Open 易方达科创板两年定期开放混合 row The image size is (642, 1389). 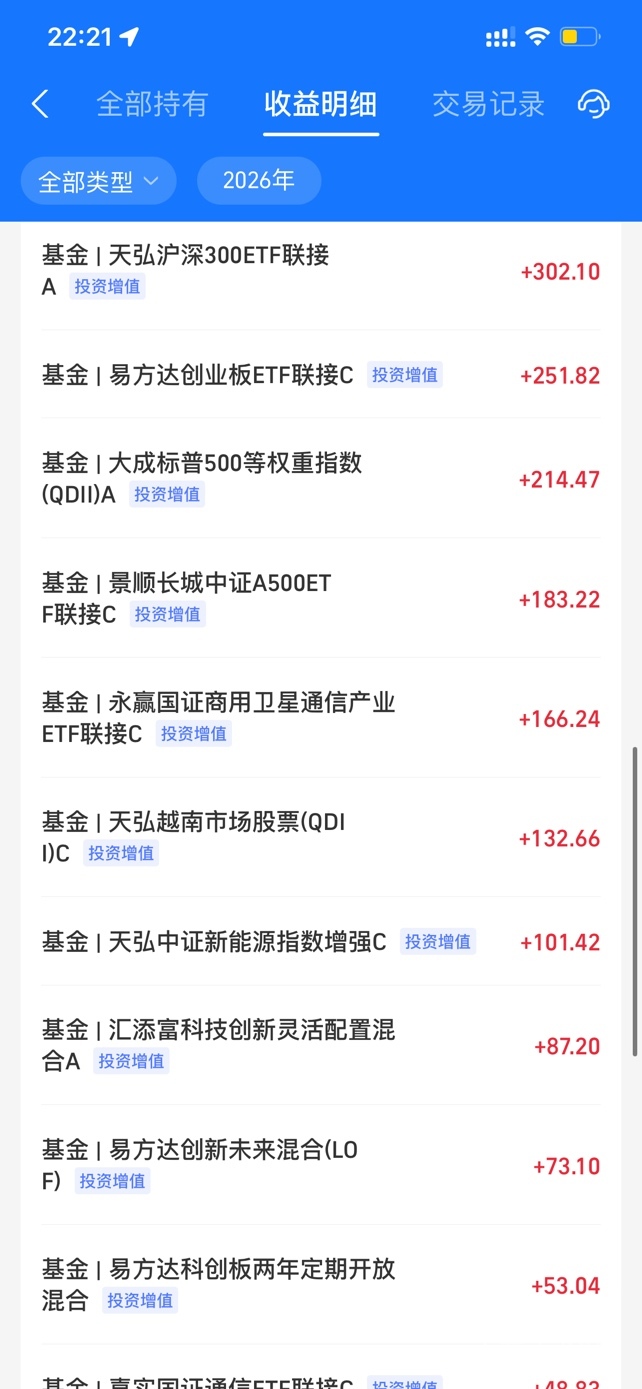tap(320, 1284)
